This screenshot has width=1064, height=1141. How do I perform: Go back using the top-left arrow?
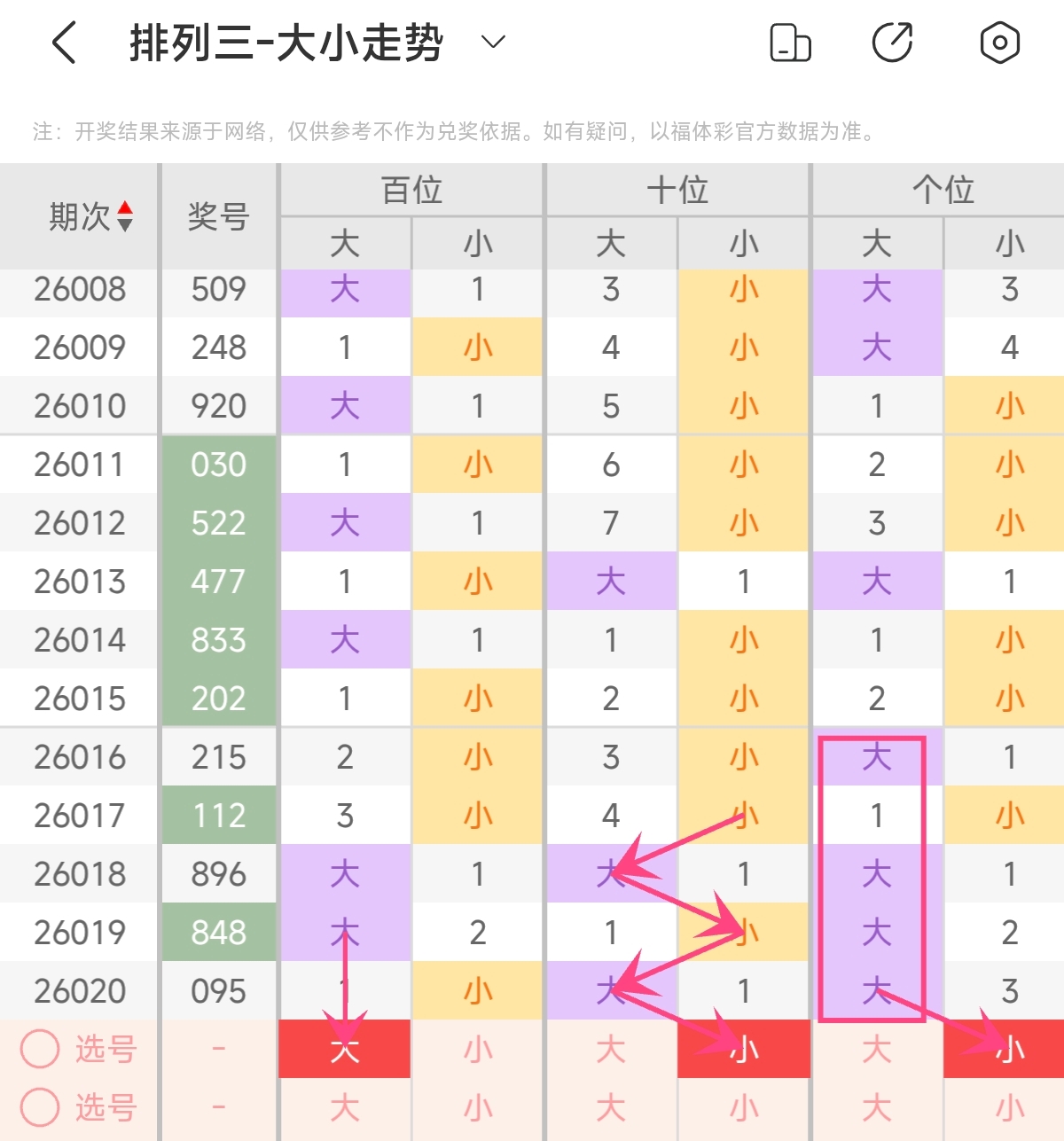point(65,43)
